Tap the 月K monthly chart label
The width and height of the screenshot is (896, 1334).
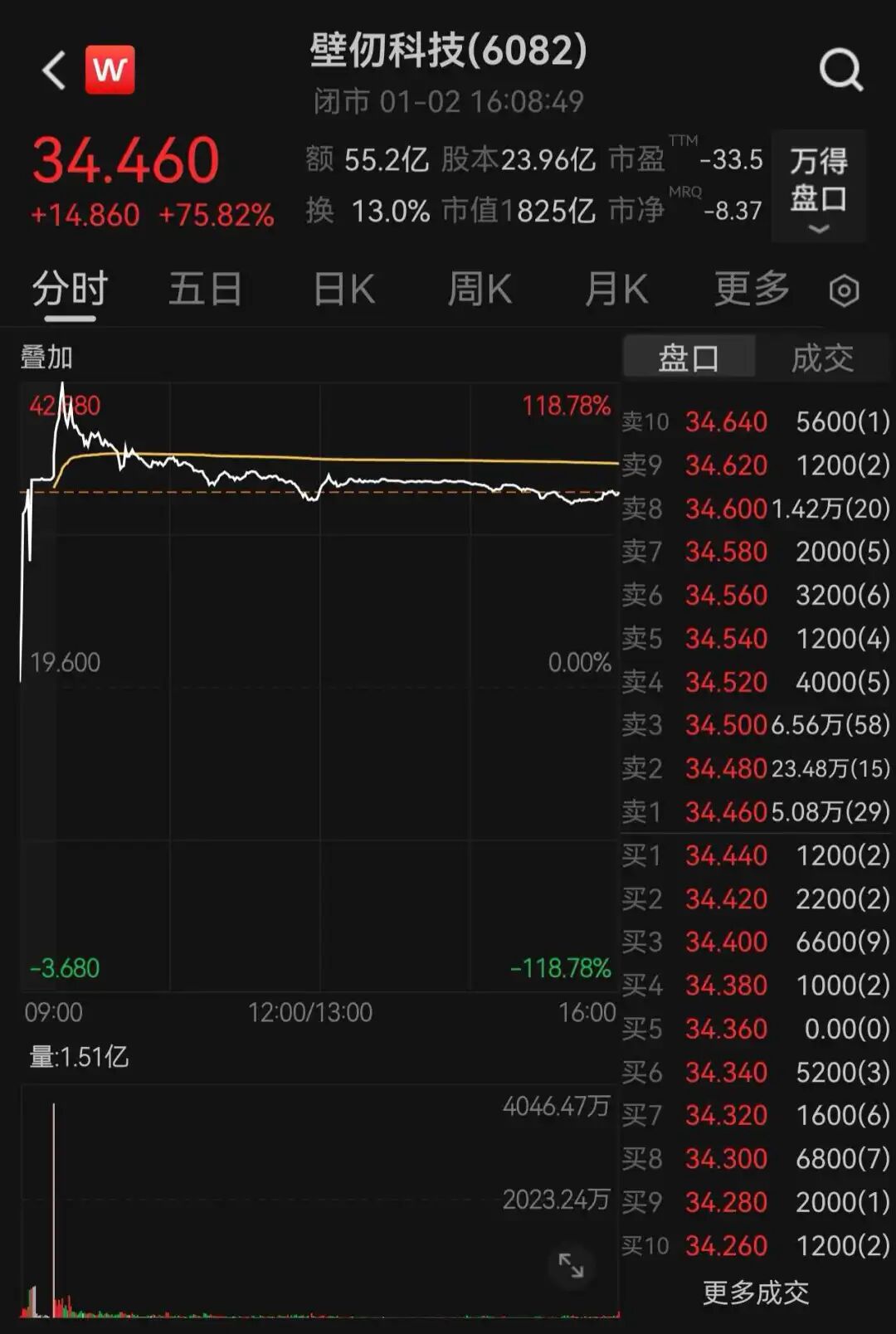point(616,290)
